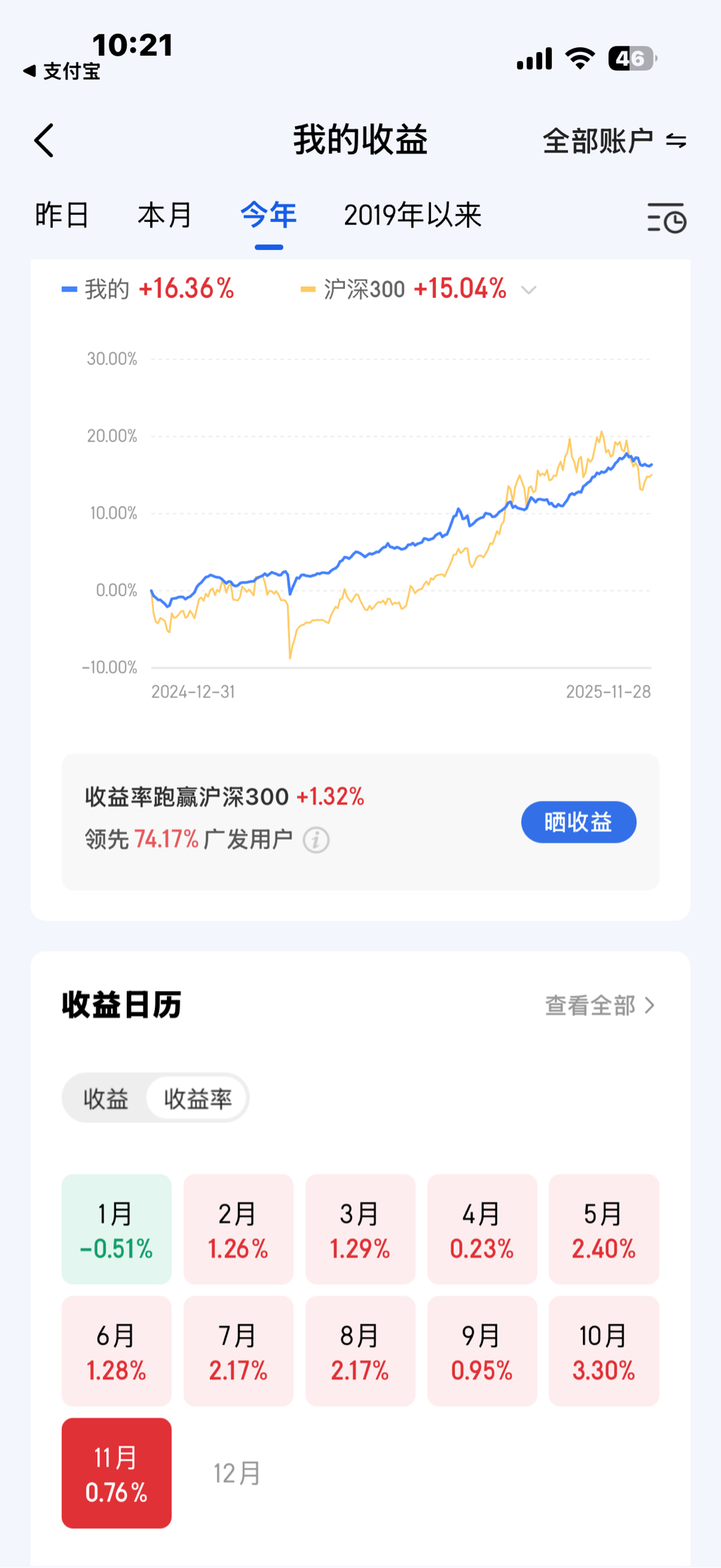Open the info icon beside 广发用户
The image size is (721, 1568).
point(316,840)
